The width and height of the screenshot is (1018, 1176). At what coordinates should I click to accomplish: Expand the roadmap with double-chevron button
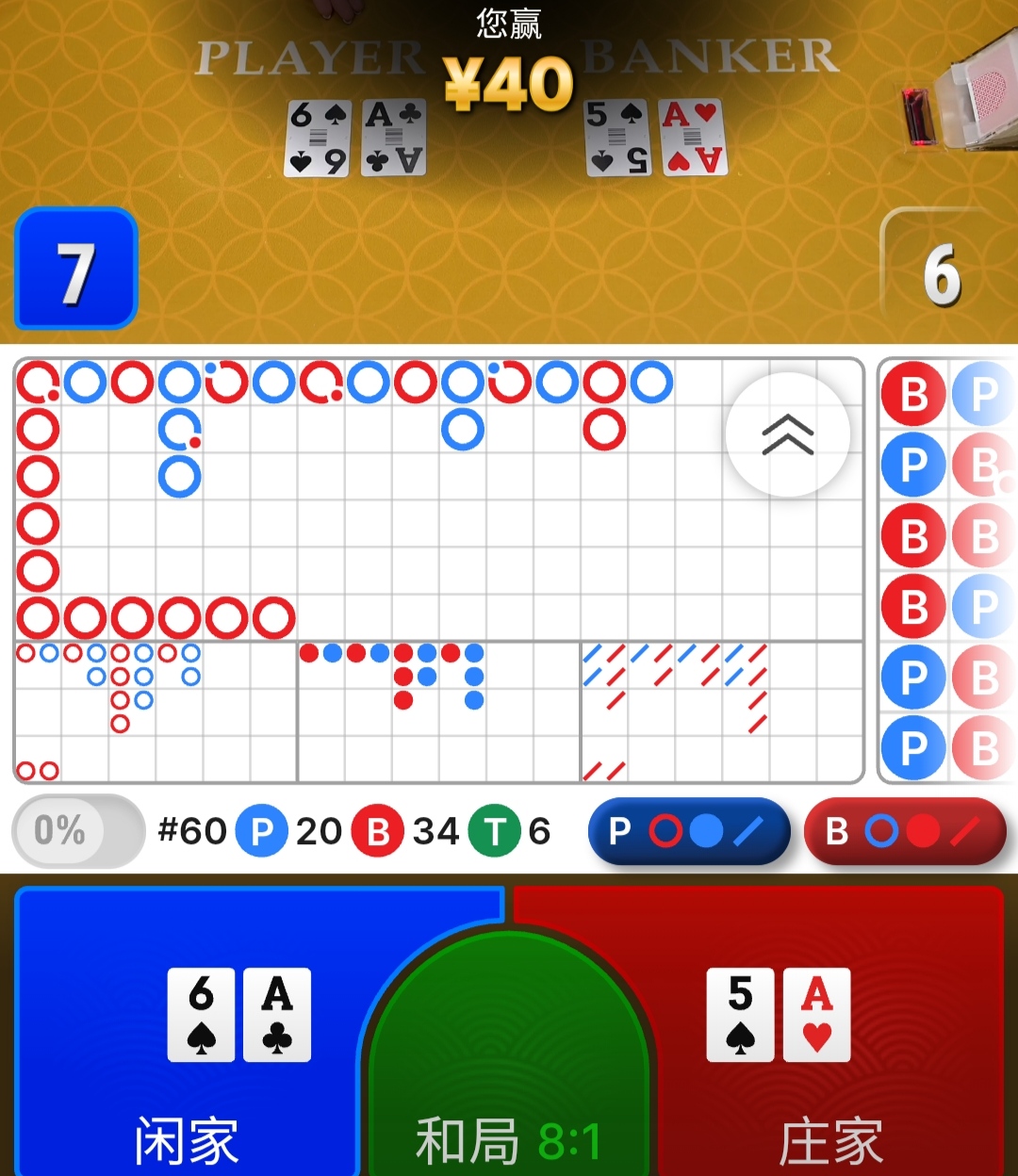(x=788, y=434)
